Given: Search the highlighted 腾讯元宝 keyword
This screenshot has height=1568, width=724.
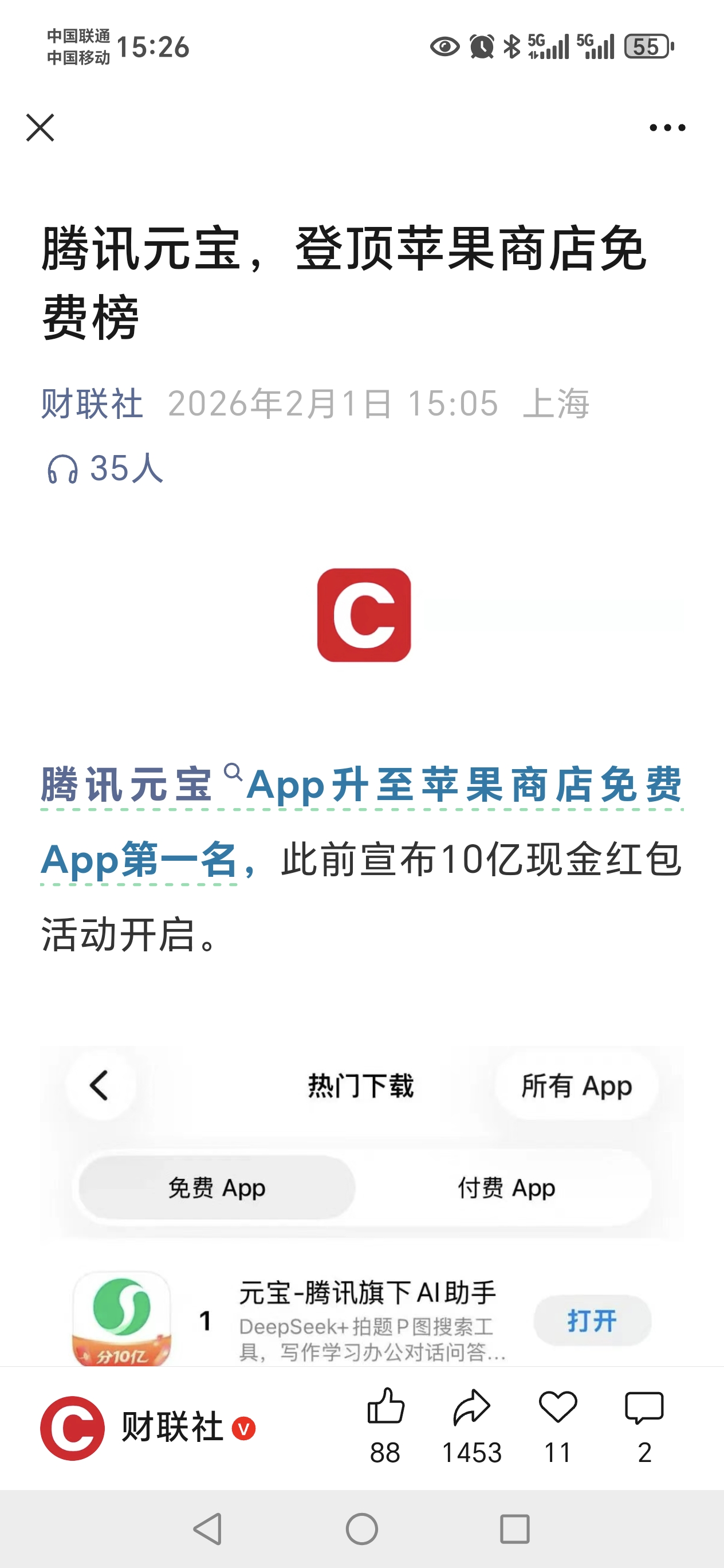Looking at the screenshot, I should [x=141, y=785].
